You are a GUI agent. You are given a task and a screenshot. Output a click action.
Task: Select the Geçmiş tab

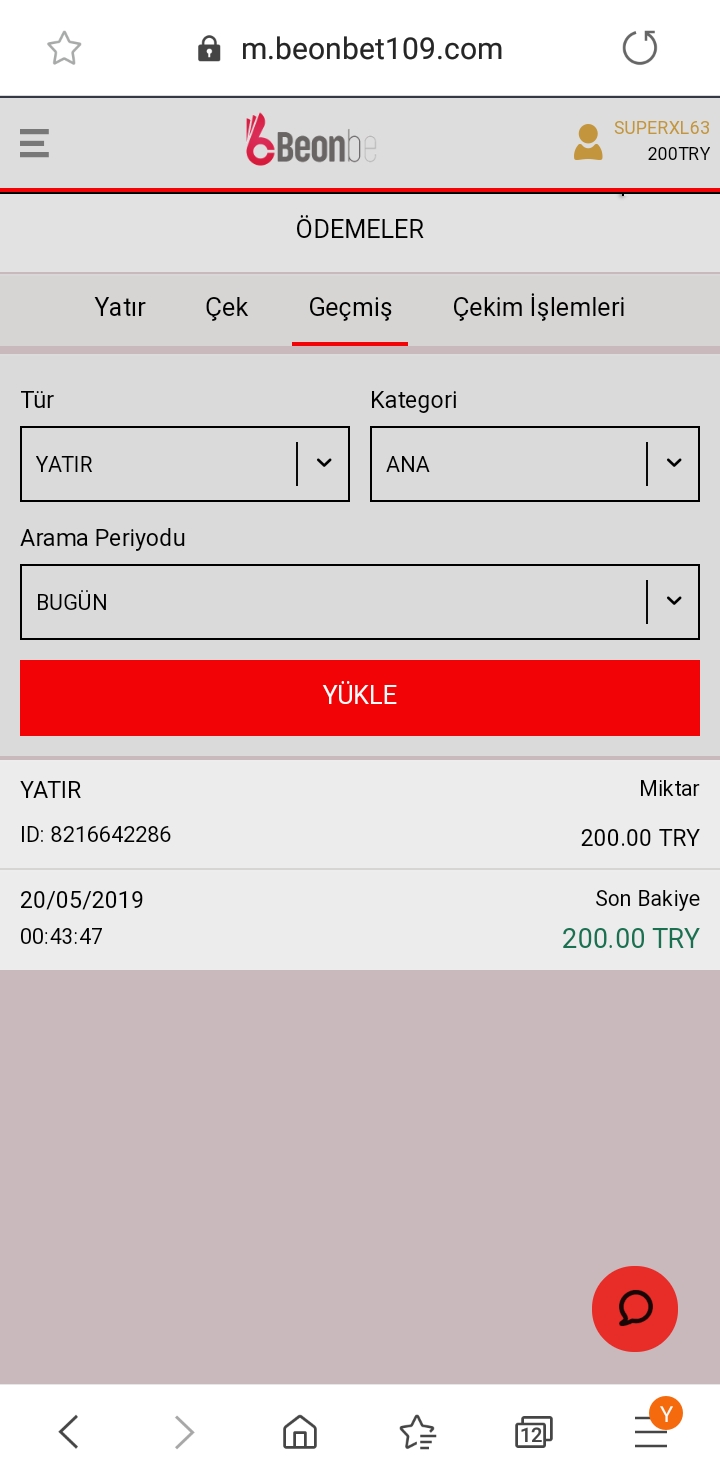pyautogui.click(x=350, y=308)
